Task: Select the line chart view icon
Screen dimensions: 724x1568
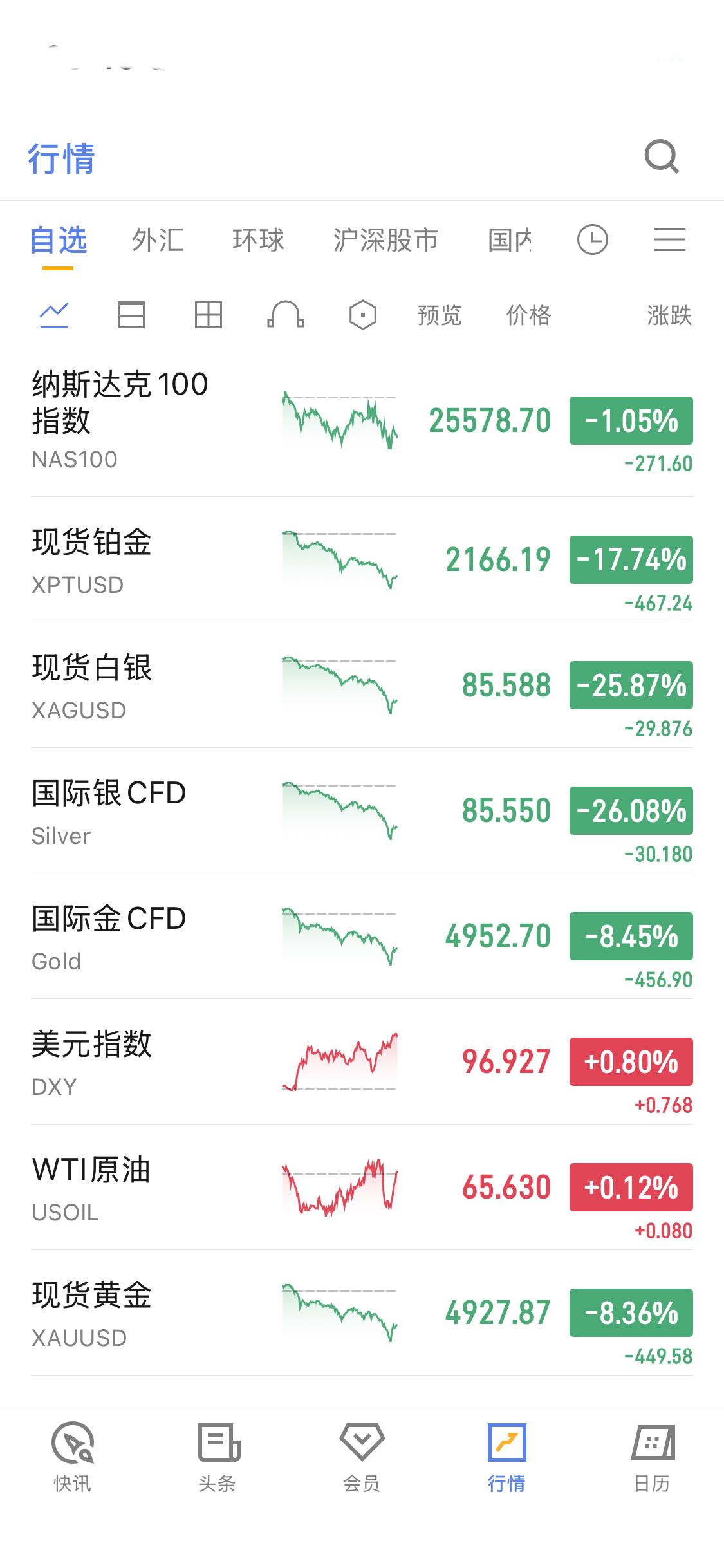Action: coord(55,315)
